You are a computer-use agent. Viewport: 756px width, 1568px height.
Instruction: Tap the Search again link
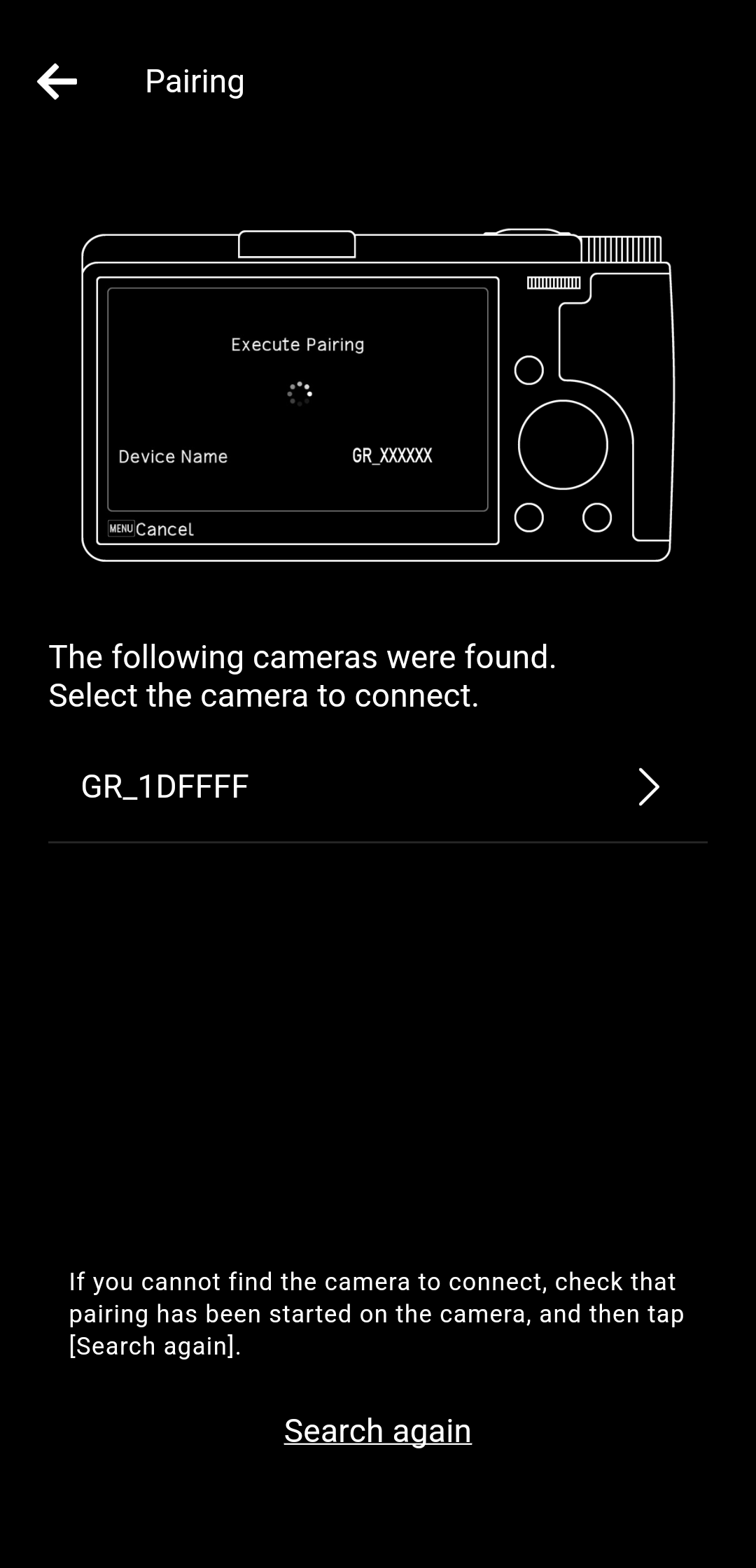coord(377,1430)
